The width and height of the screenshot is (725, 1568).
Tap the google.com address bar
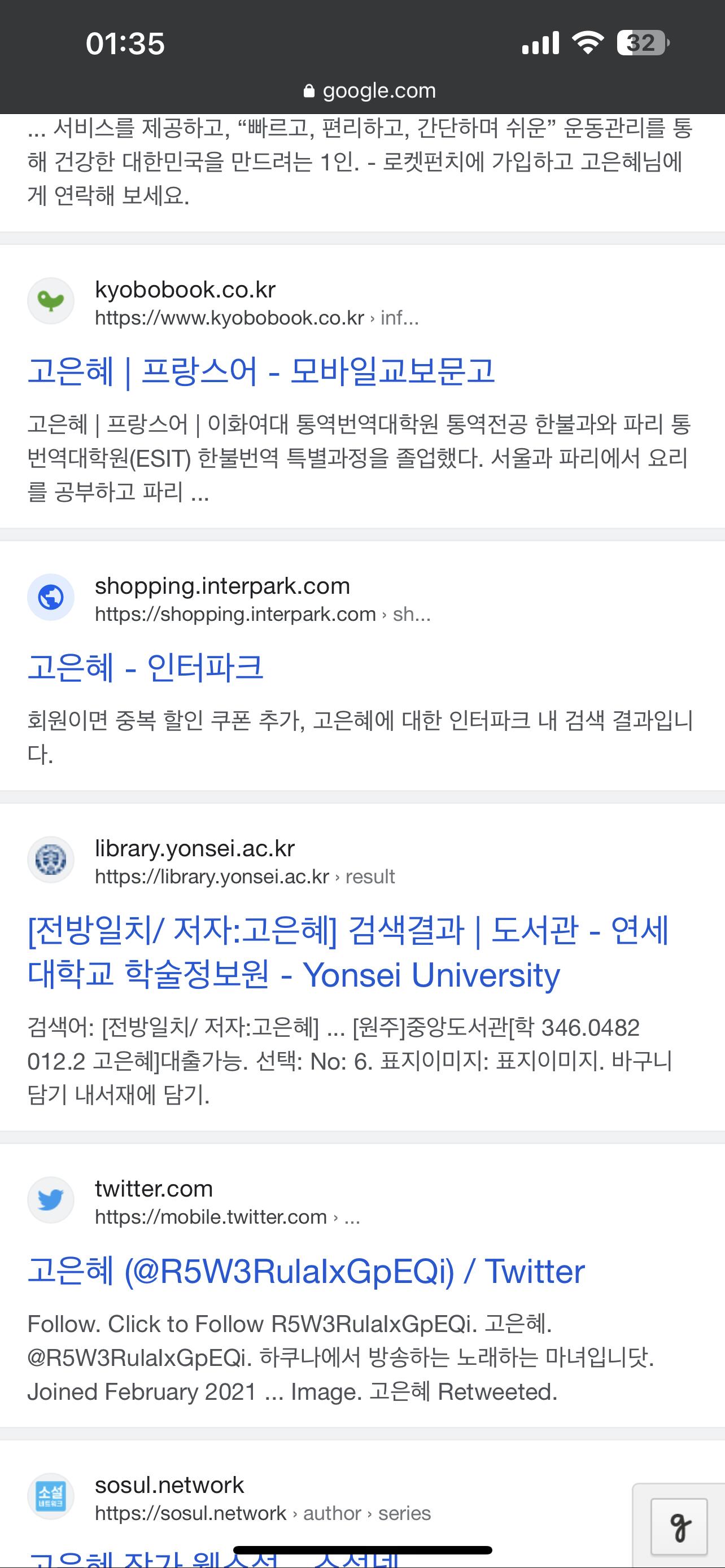[369, 91]
